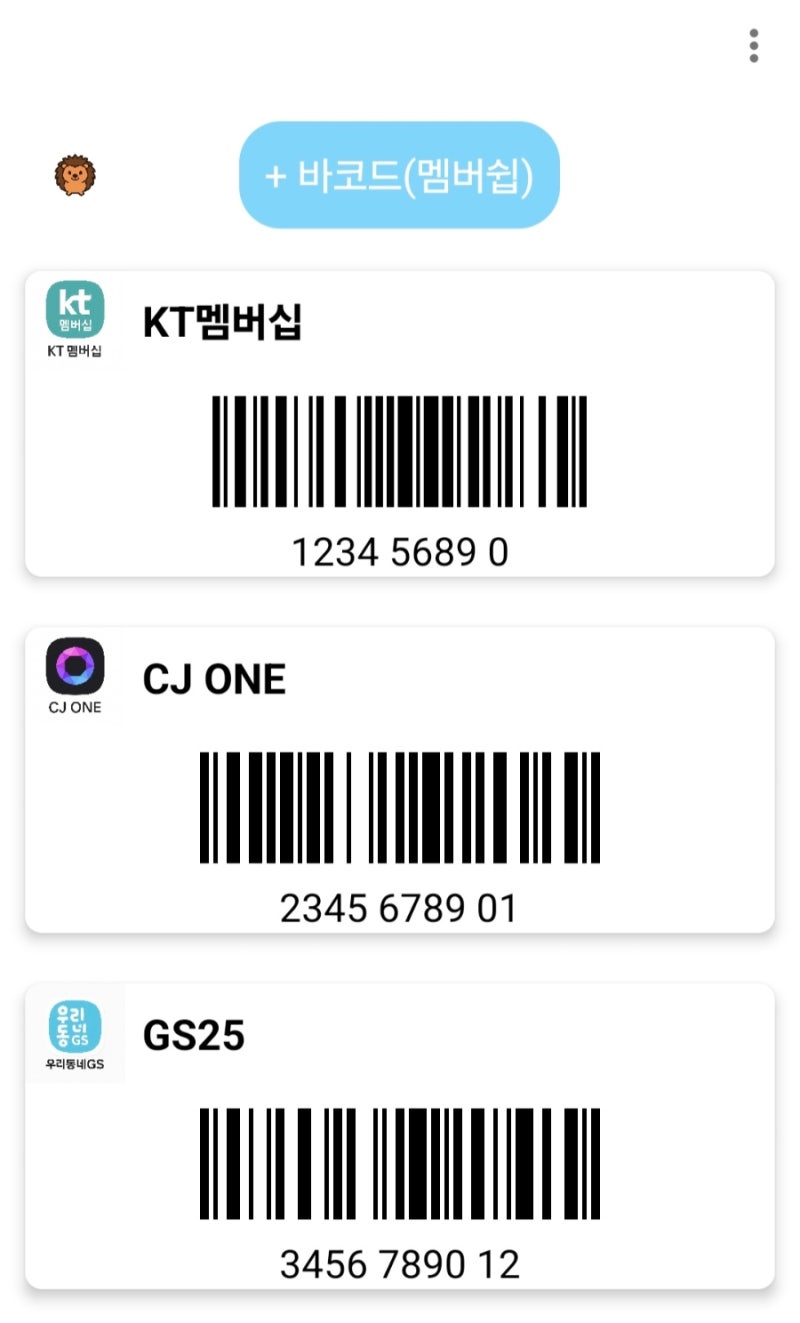Viewport: 800px width, 1323px height.
Task: Select the CJ ONE card title
Action: pyautogui.click(x=212, y=677)
